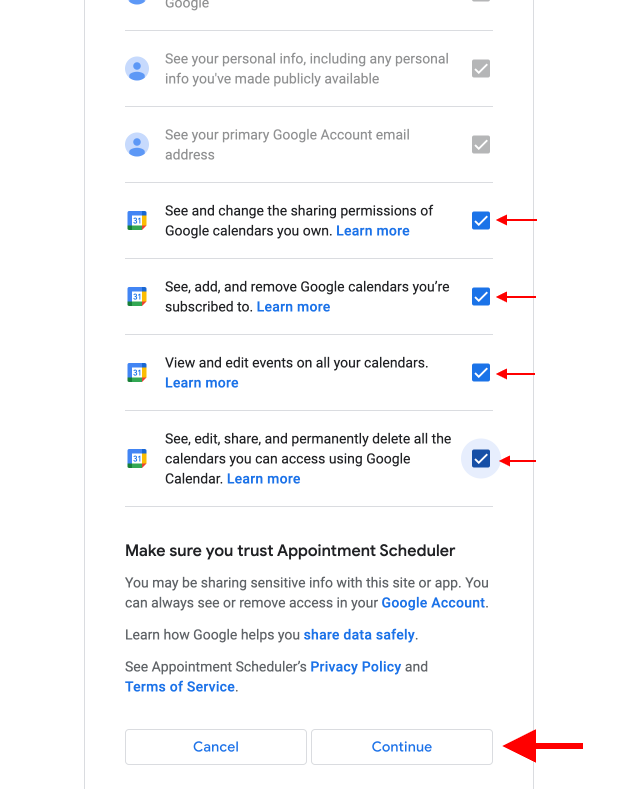627x789 pixels.
Task: Uncheck the view and edit events checkbox
Action: [481, 373]
